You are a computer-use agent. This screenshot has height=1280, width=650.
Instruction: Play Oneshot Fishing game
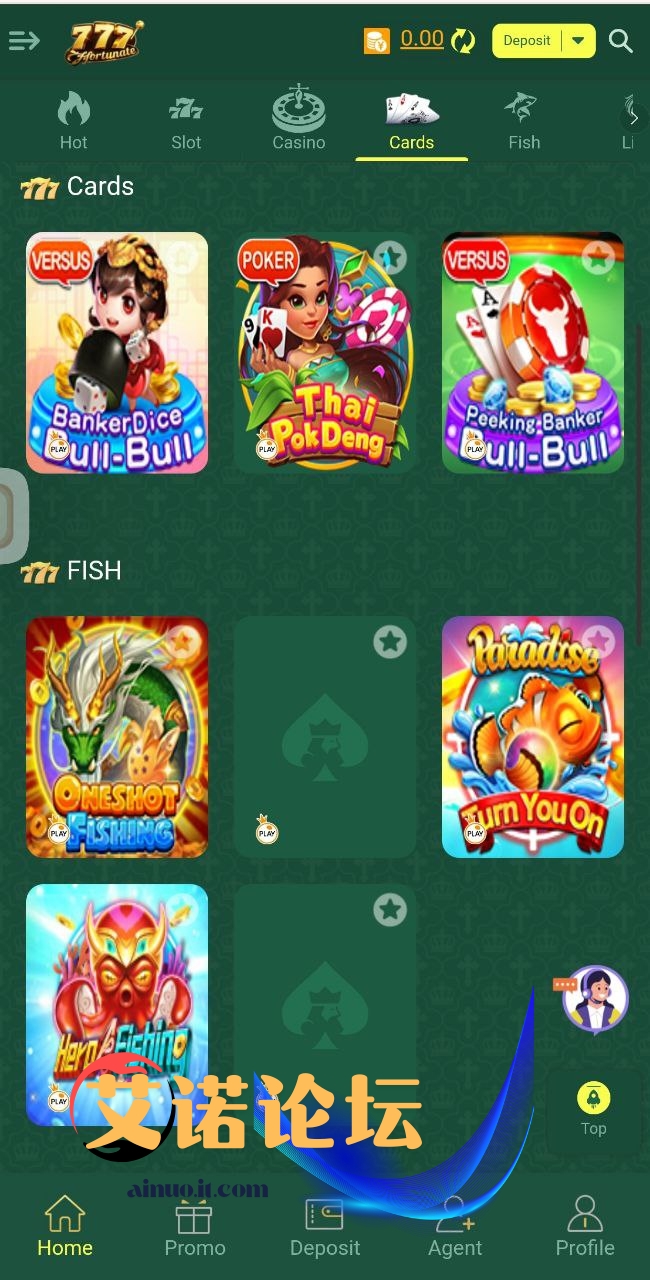point(117,737)
